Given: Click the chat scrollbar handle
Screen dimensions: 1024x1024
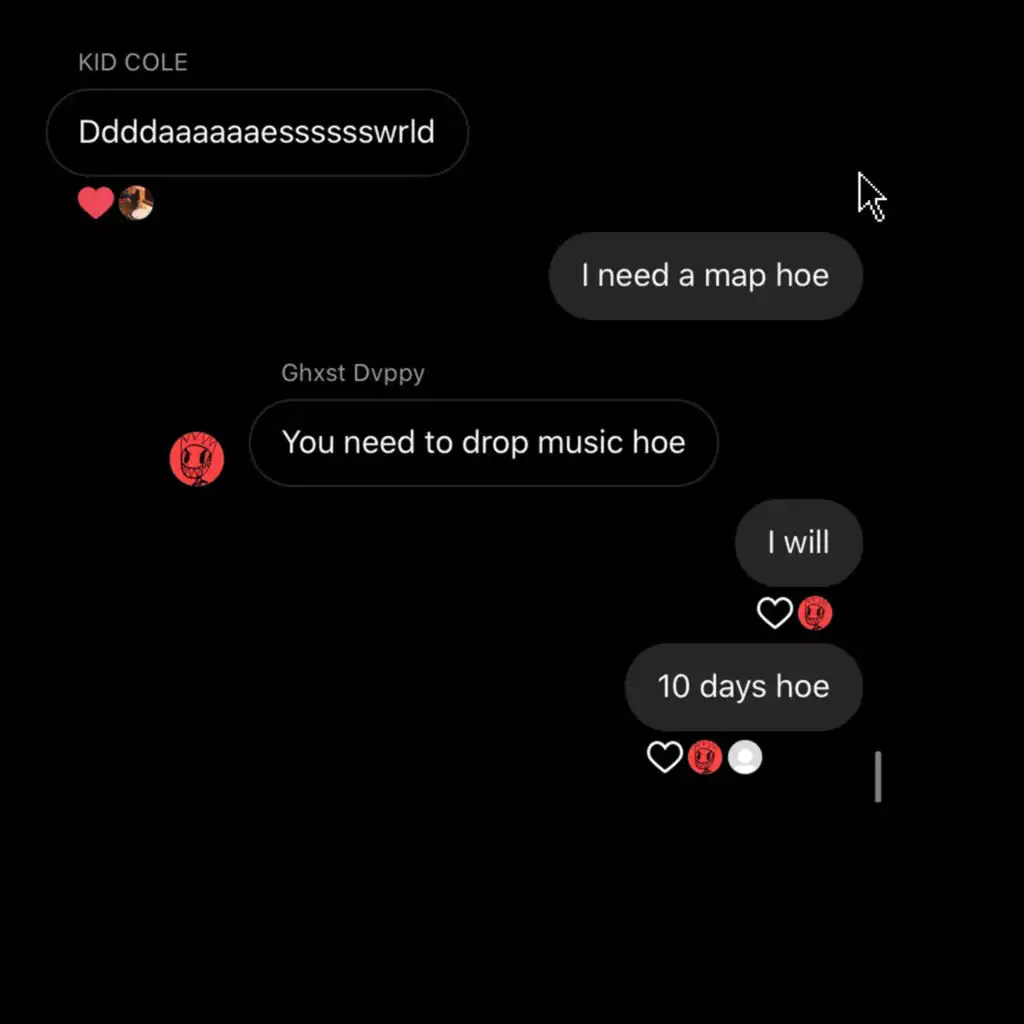Looking at the screenshot, I should 878,776.
